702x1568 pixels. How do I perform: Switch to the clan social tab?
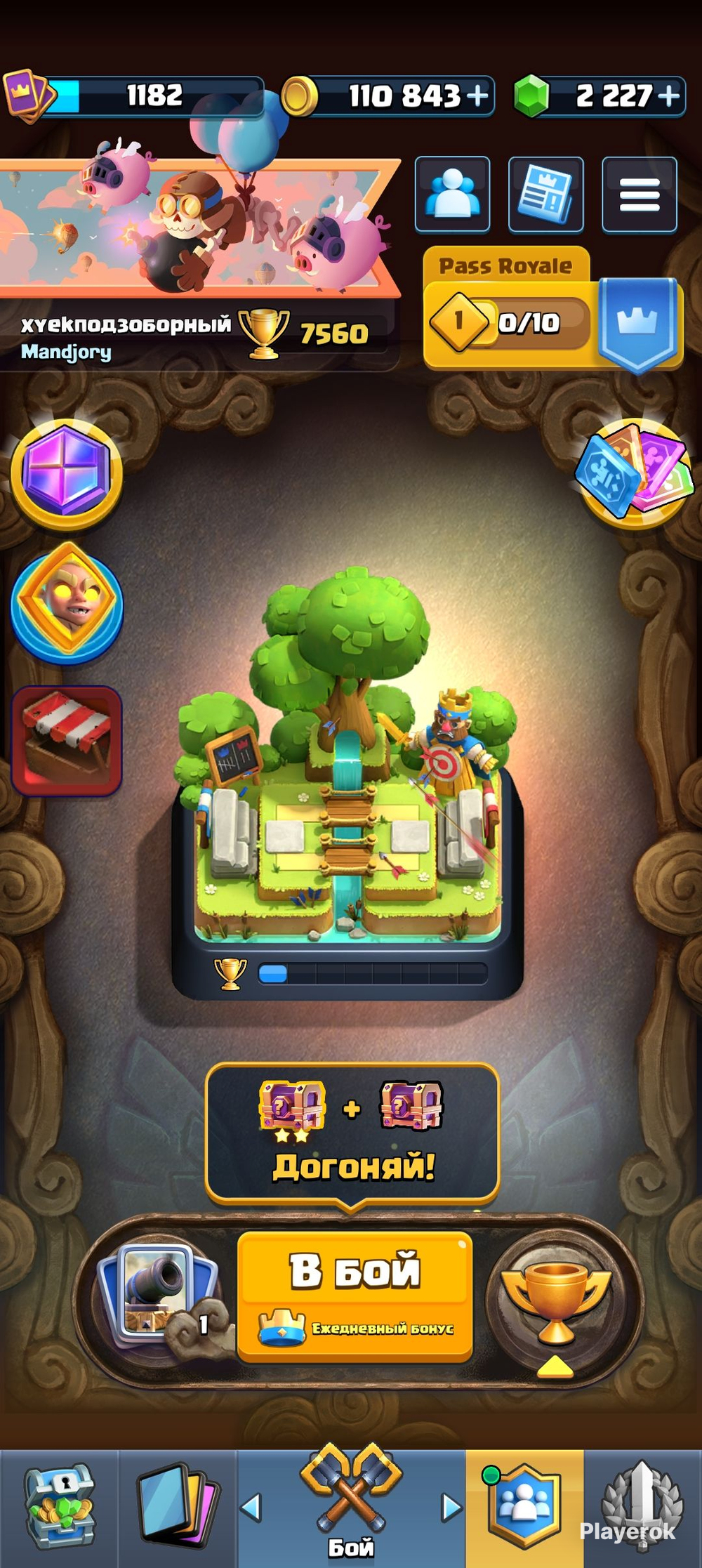point(524,1508)
